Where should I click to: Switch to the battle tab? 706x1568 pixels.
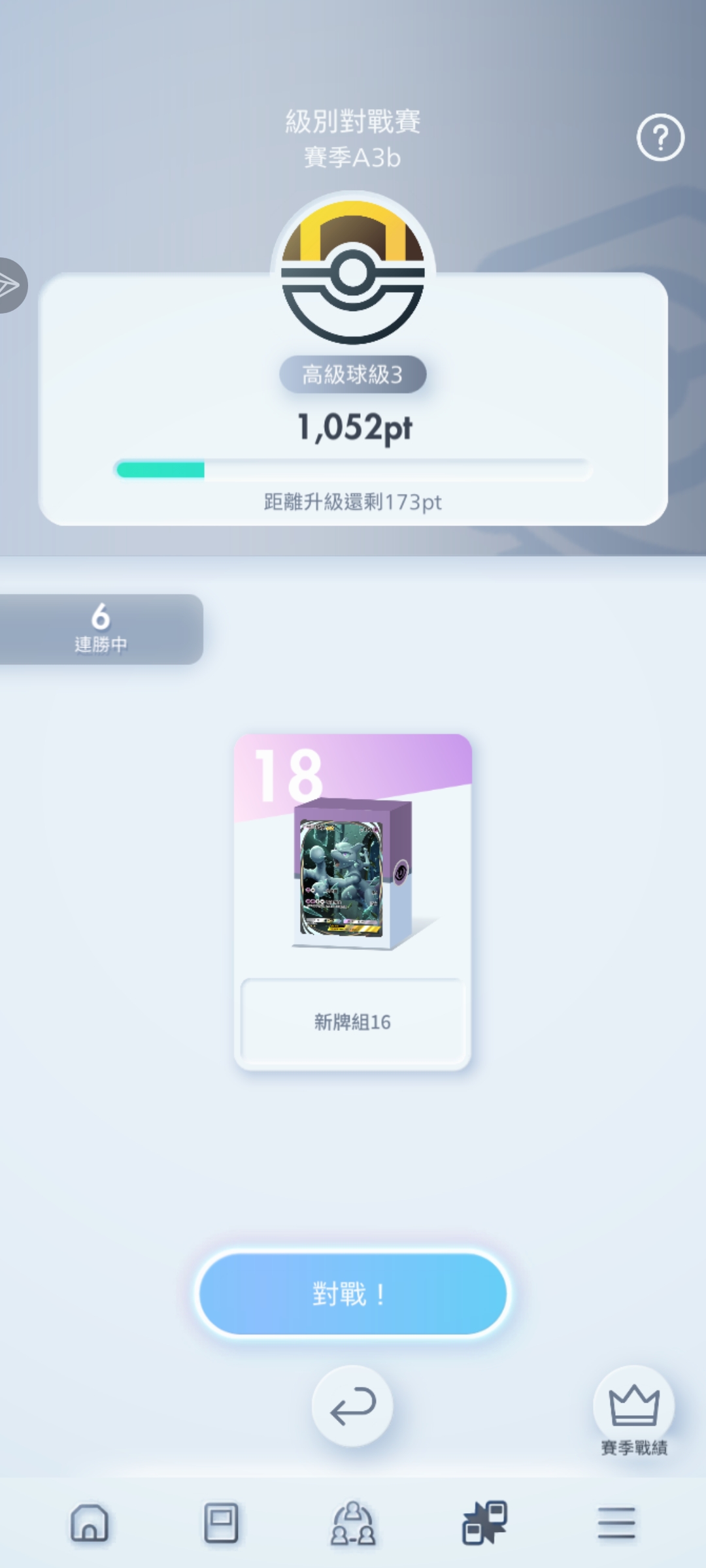[484, 1524]
